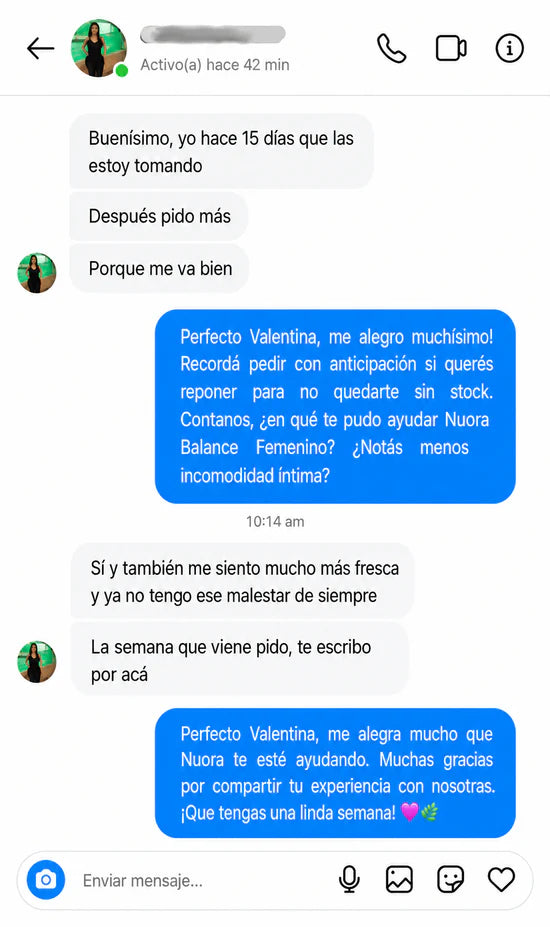Image resolution: width=550 pixels, height=927 pixels.
Task: Tap the Enviar mensaje text field
Action: pyautogui.click(x=201, y=881)
